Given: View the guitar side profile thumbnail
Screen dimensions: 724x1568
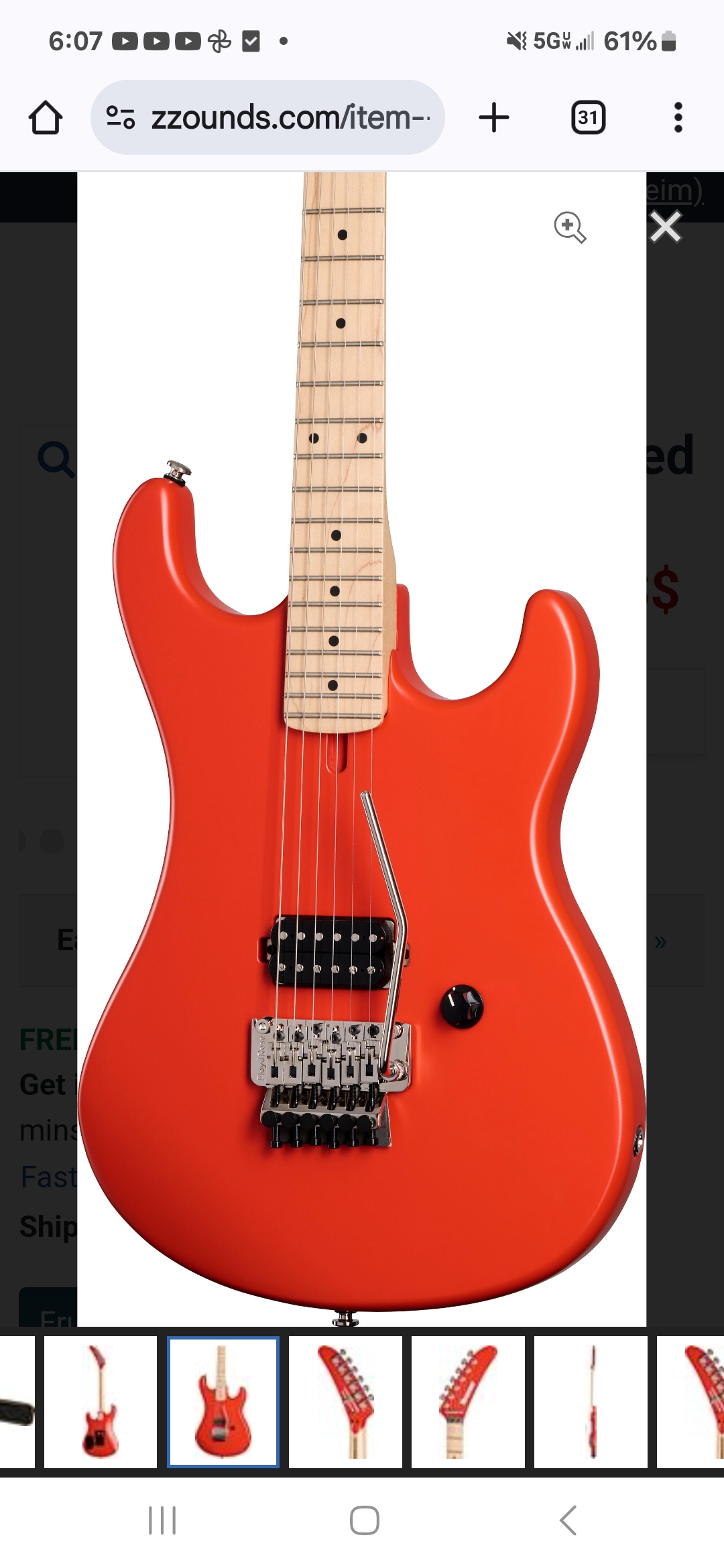Looking at the screenshot, I should pyautogui.click(x=591, y=1402).
